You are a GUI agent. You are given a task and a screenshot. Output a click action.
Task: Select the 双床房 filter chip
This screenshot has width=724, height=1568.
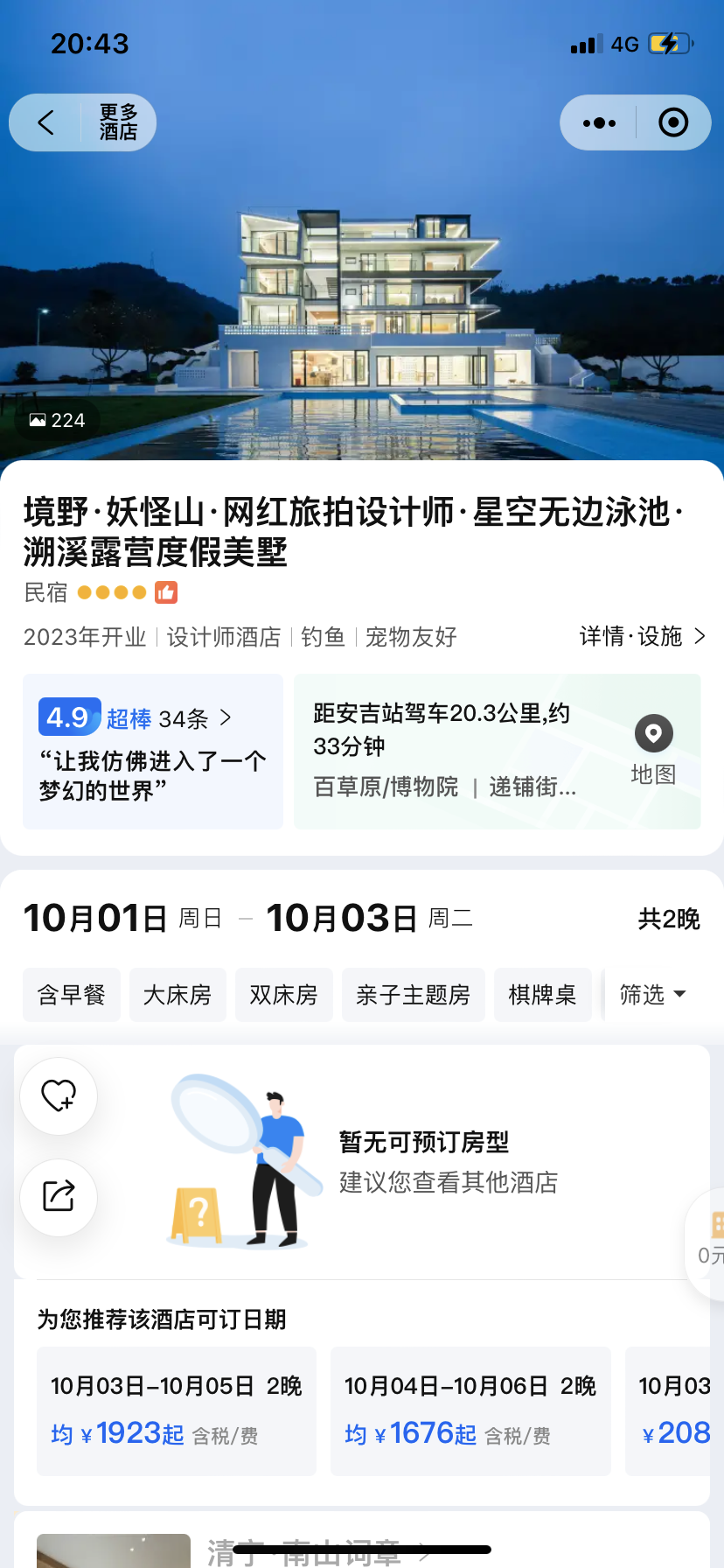point(283,995)
